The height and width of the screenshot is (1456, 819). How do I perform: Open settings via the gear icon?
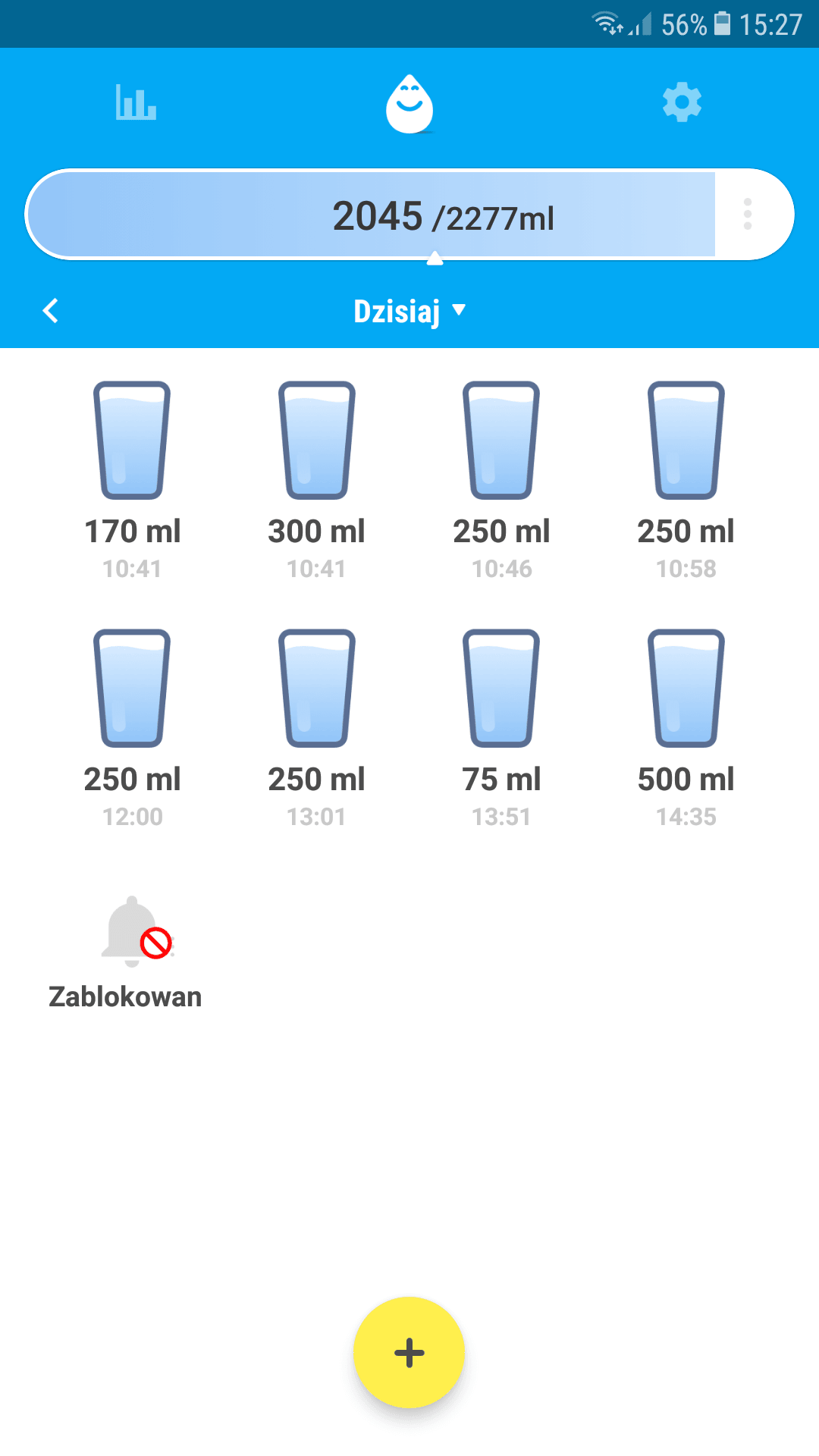point(682,102)
